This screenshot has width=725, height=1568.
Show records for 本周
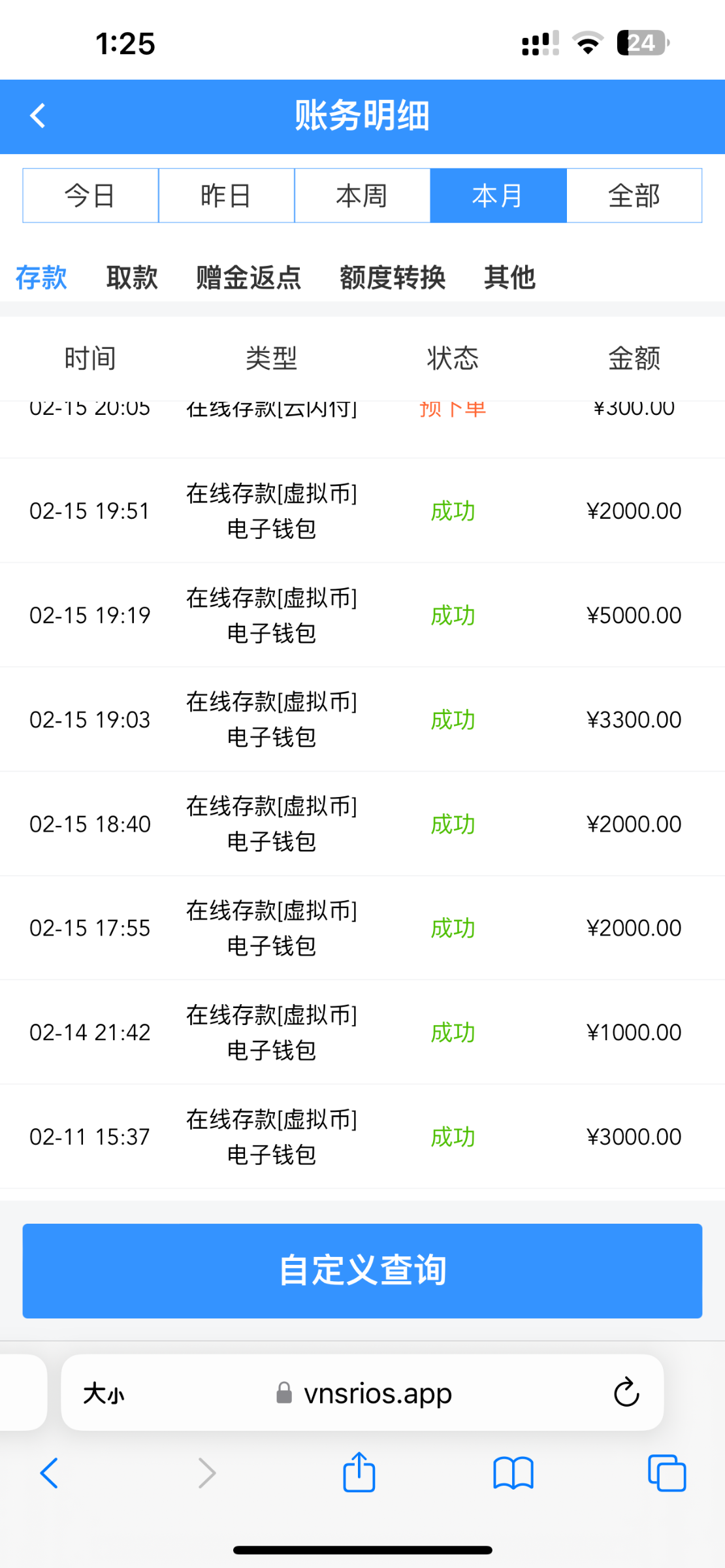(362, 195)
